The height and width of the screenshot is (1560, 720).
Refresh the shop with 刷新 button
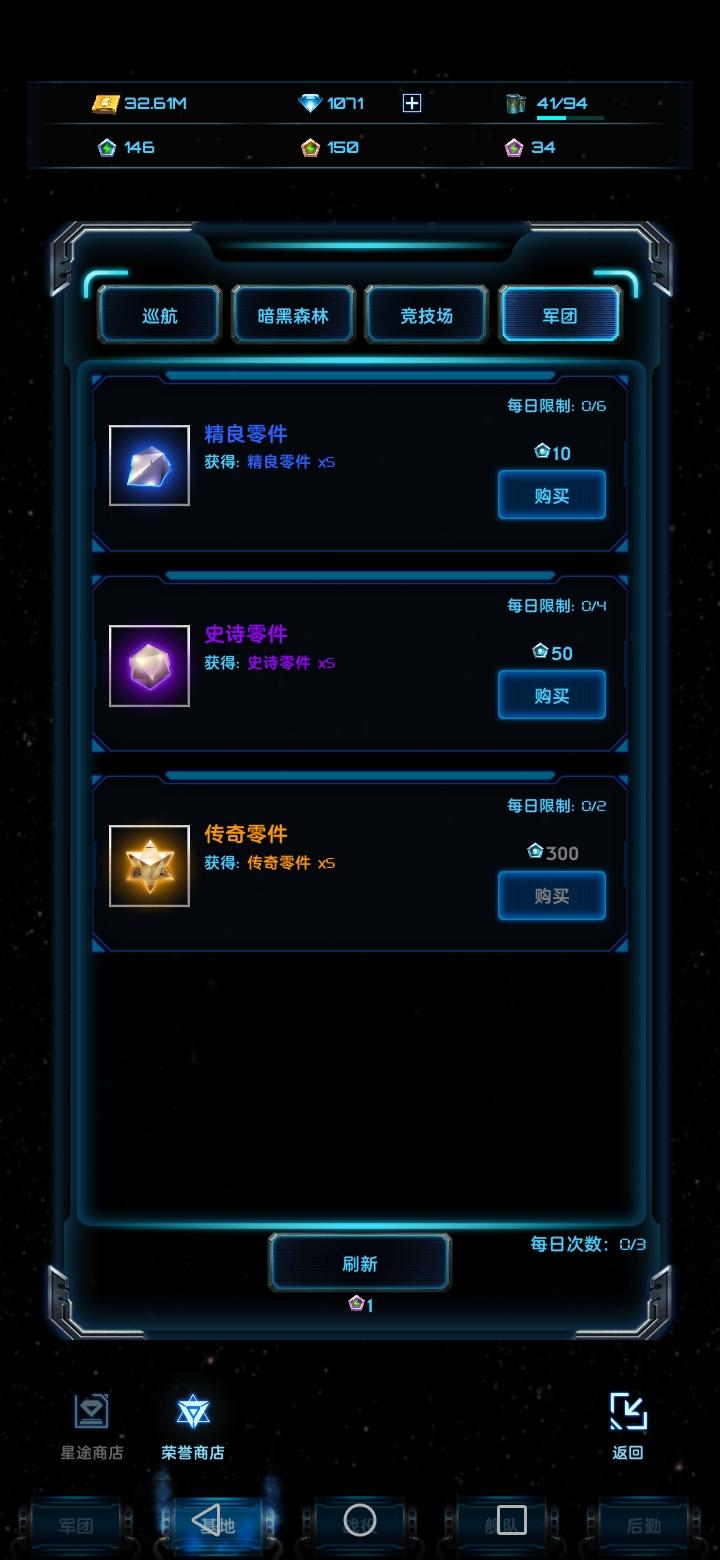point(360,1263)
